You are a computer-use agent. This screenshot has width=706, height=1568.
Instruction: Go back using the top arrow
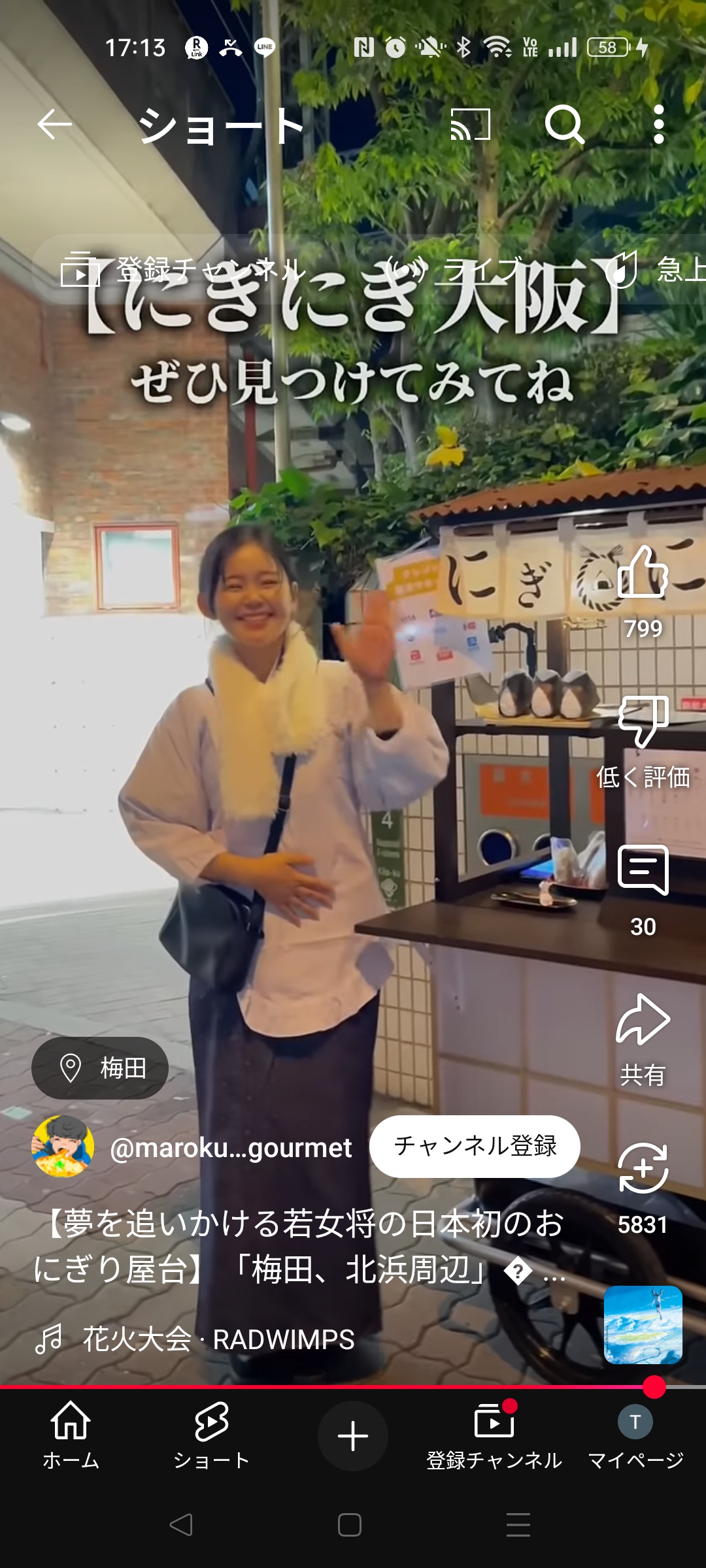click(54, 124)
